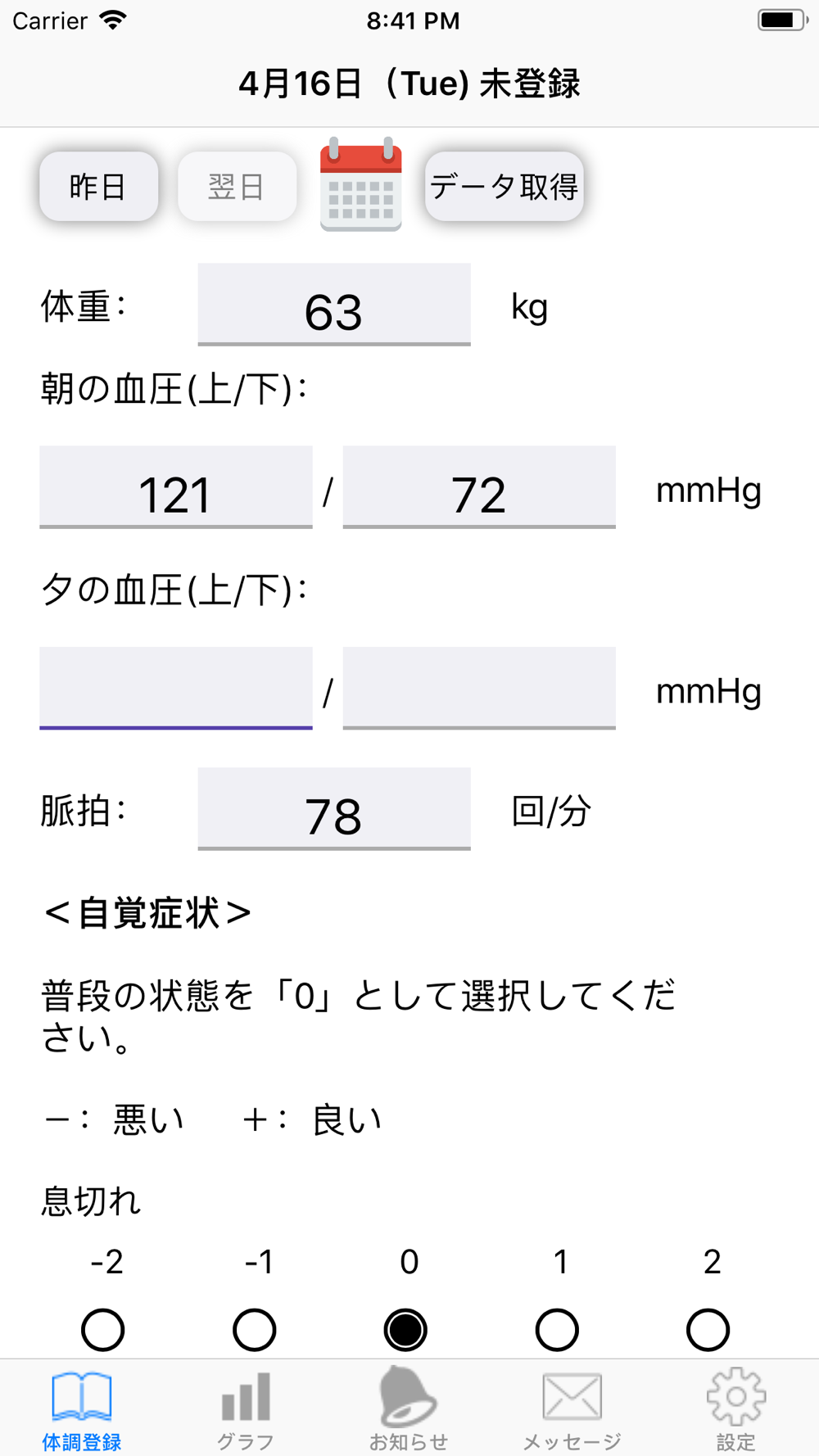
Task: Open the 設定 tab
Action: pyautogui.click(x=736, y=1409)
